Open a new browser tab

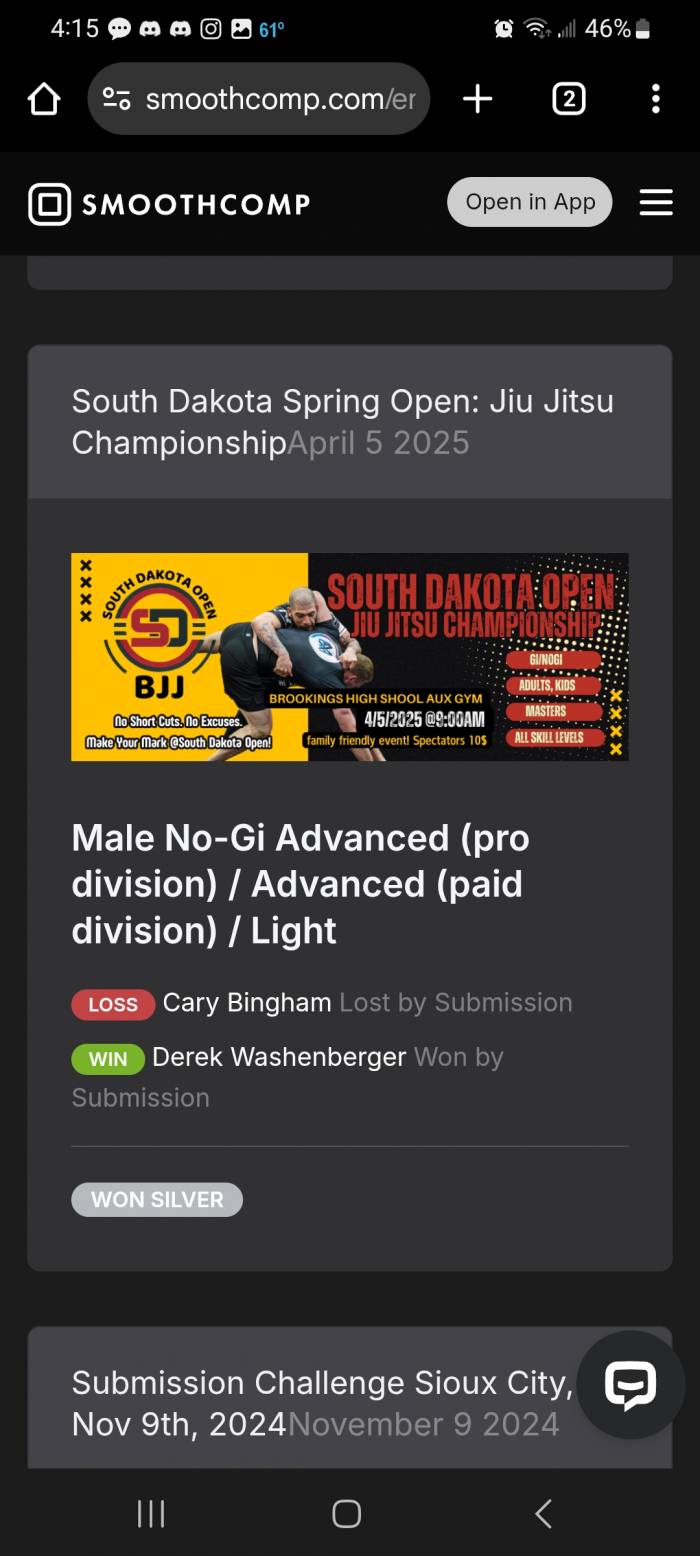(x=477, y=99)
